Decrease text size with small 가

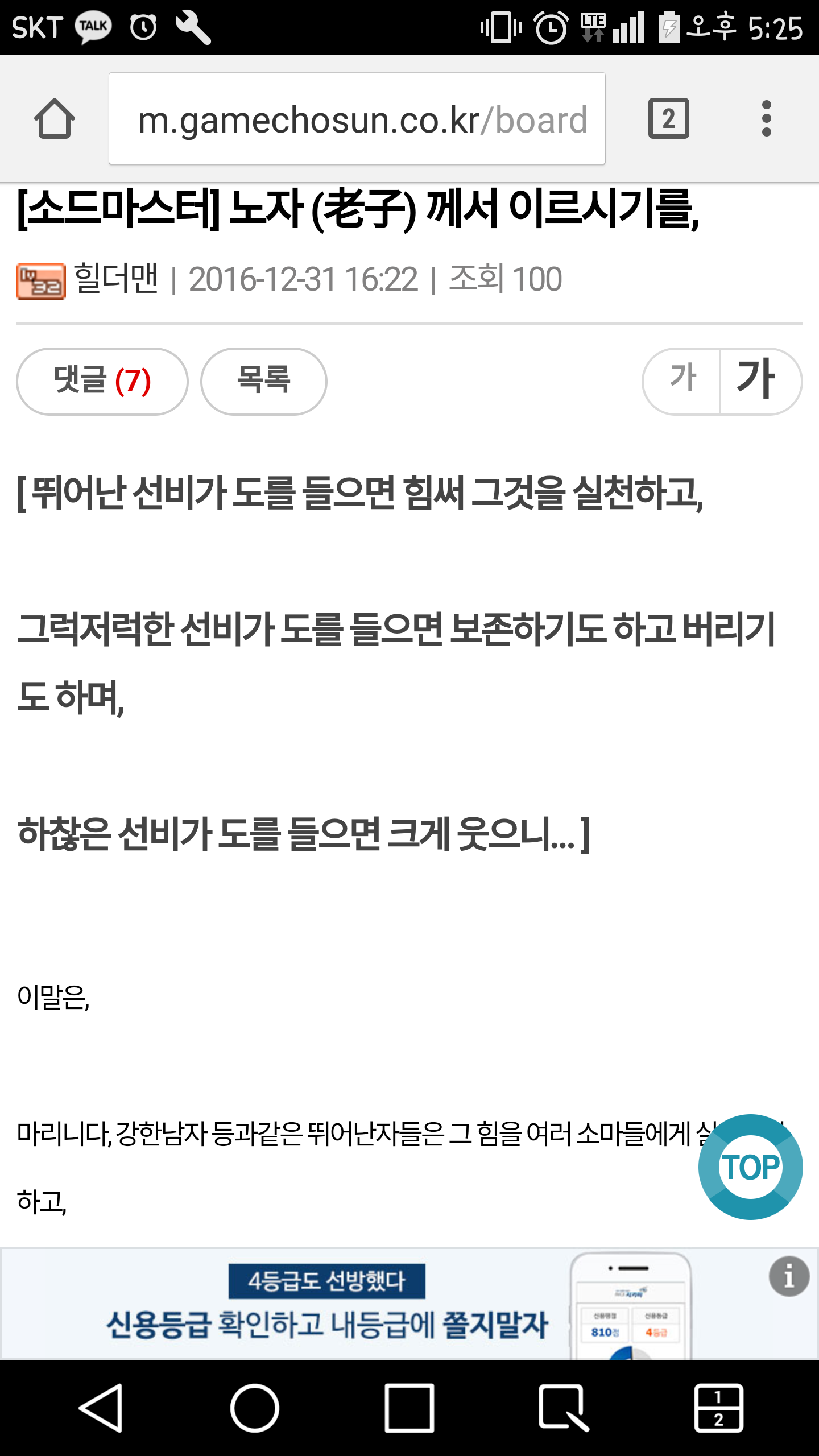(682, 381)
